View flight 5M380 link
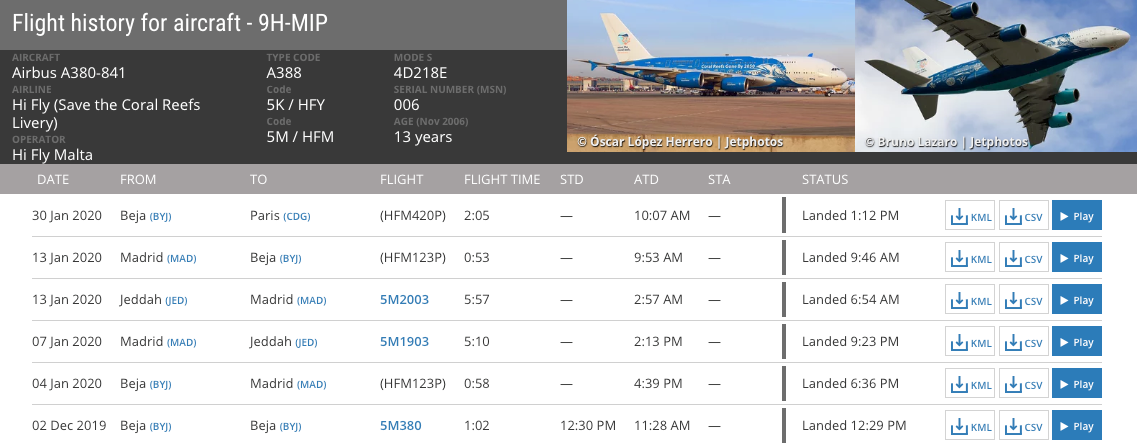This screenshot has width=1137, height=445. (x=401, y=426)
